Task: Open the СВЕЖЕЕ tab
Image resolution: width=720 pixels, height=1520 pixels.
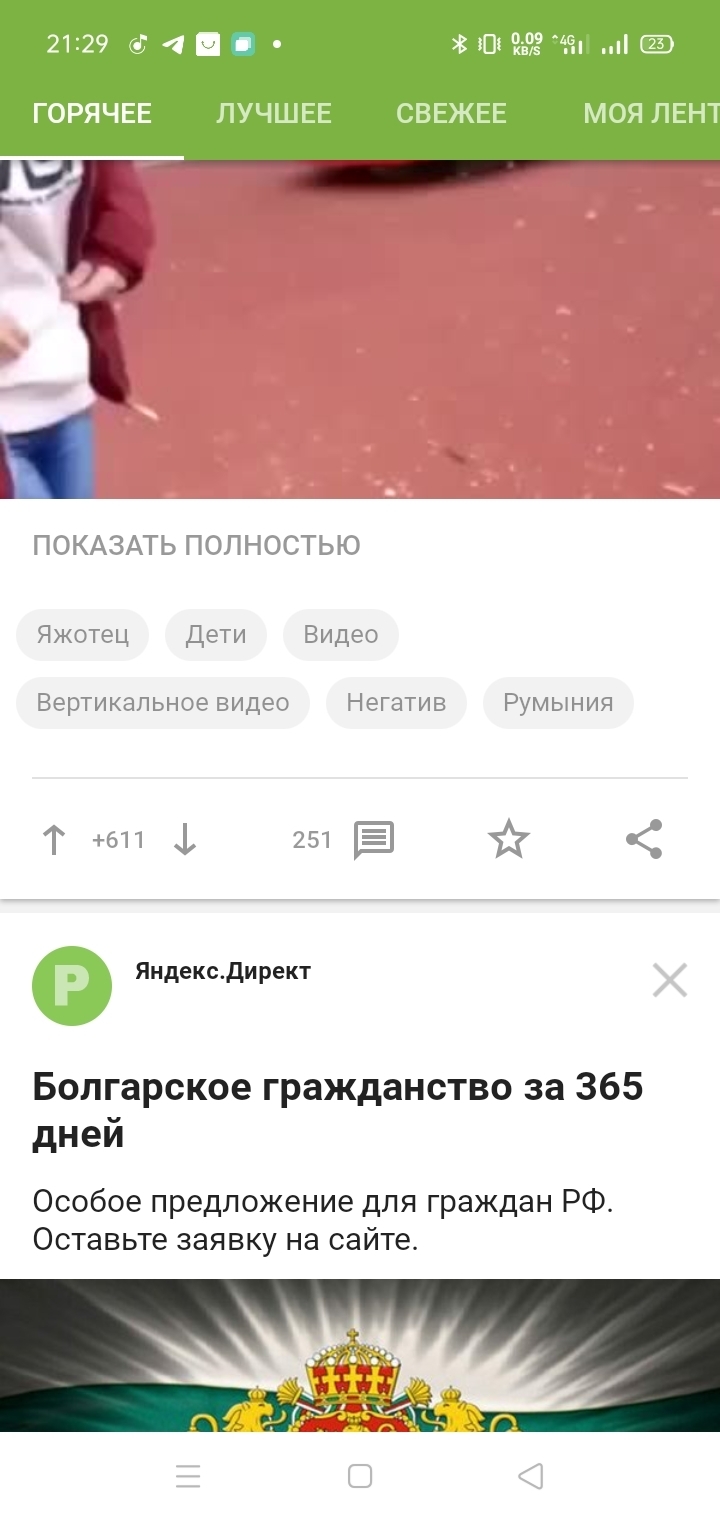Action: click(x=451, y=114)
